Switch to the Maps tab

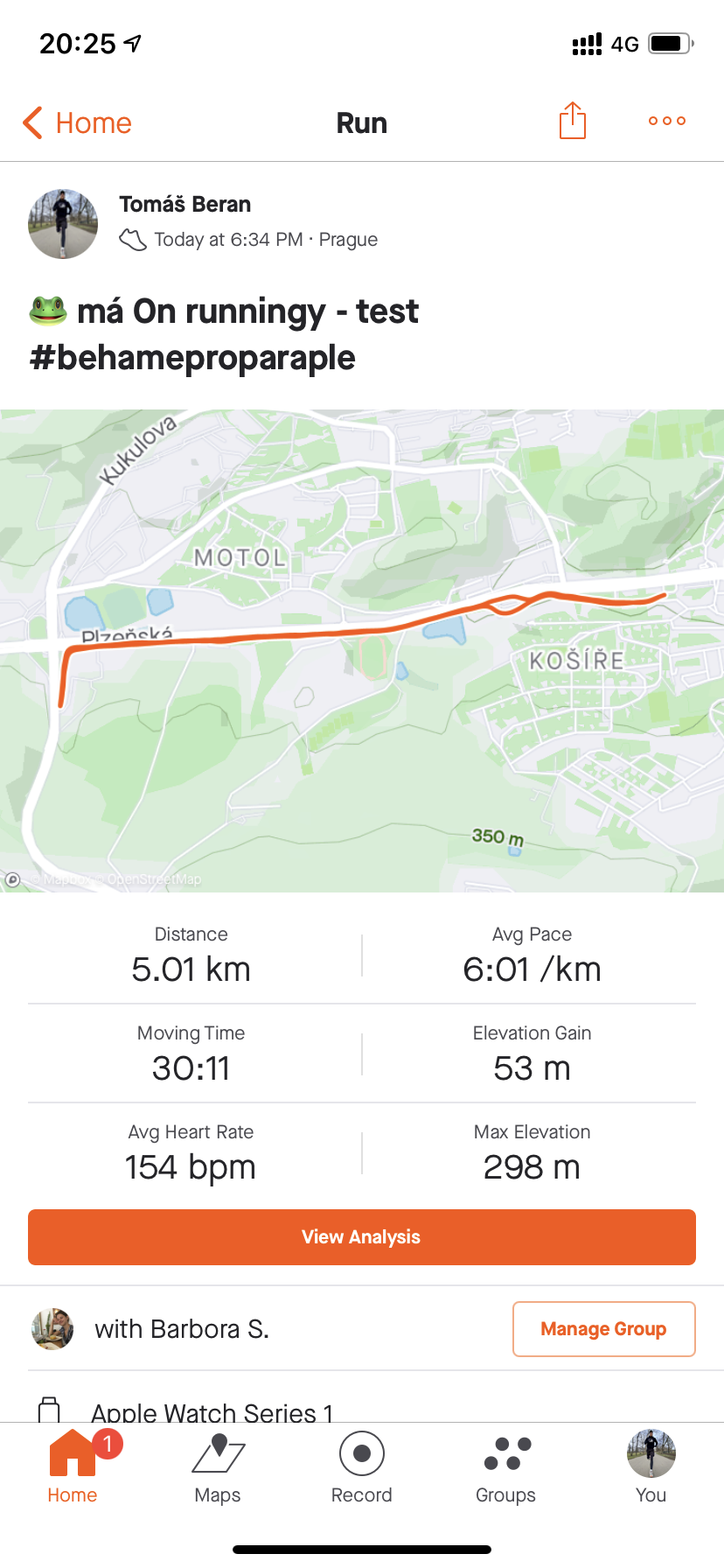coord(218,1467)
